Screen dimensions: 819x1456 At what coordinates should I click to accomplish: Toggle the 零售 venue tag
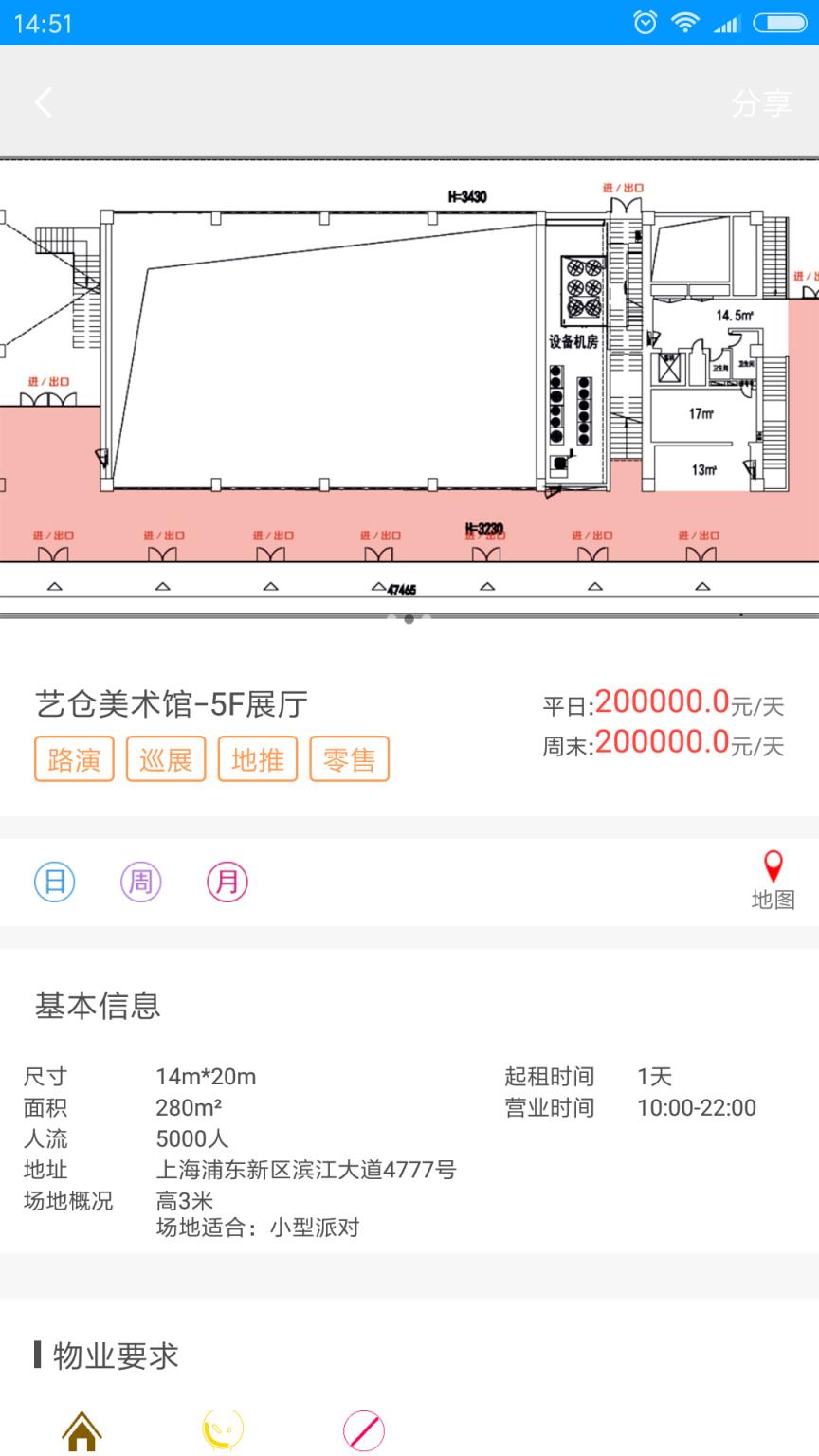pyautogui.click(x=349, y=758)
